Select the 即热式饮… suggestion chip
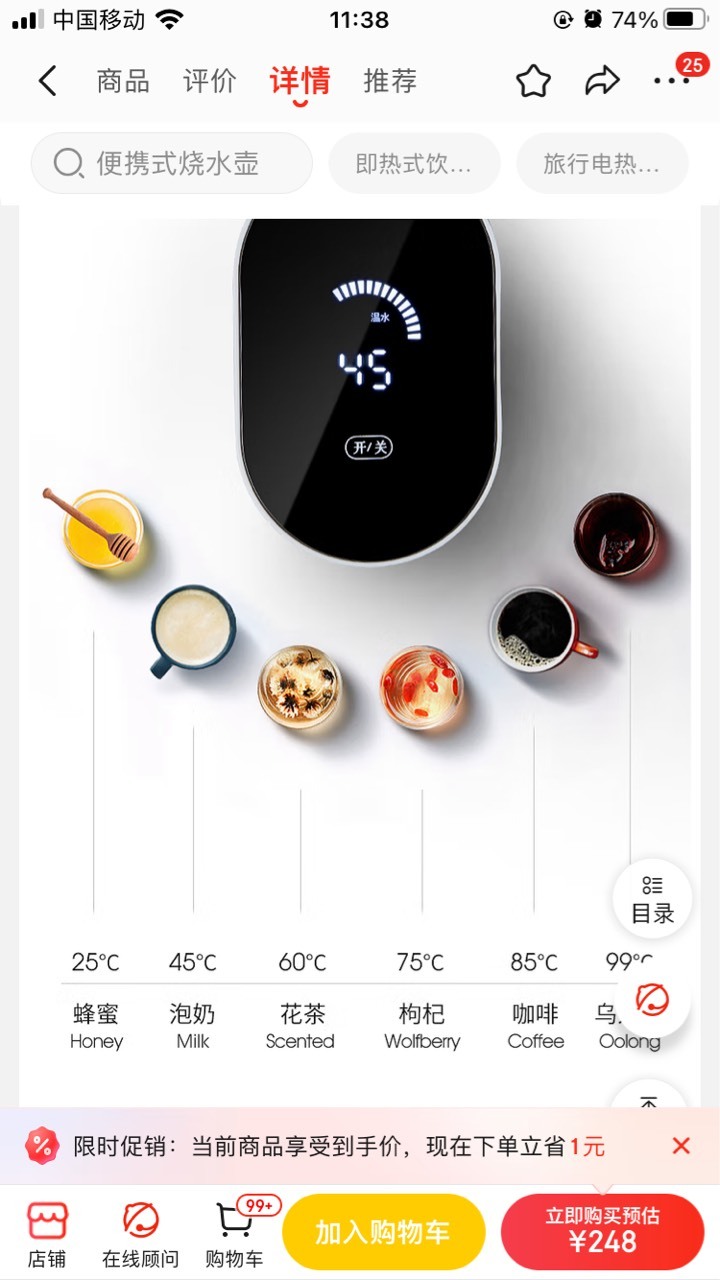The width and height of the screenshot is (720, 1280). coord(415,163)
